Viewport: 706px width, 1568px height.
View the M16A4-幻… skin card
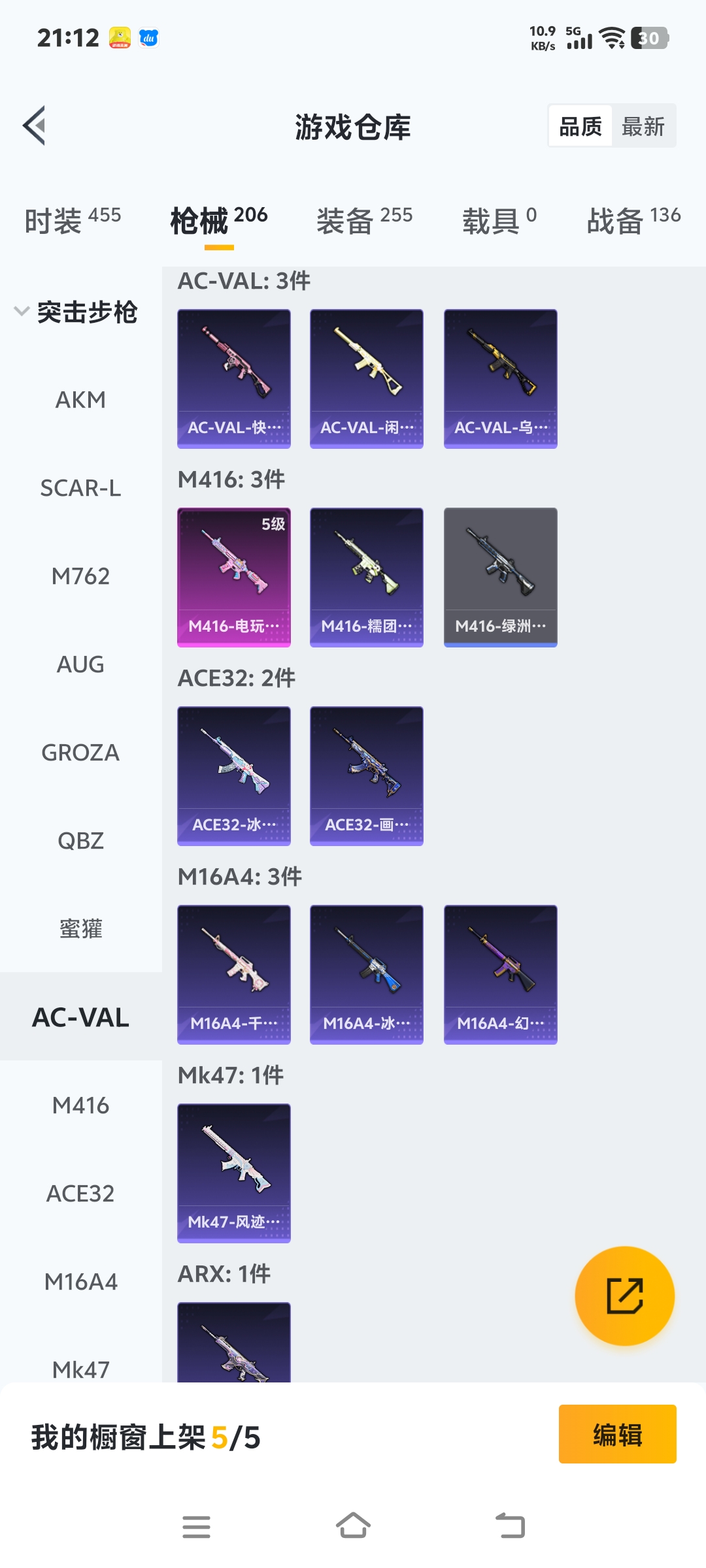500,975
